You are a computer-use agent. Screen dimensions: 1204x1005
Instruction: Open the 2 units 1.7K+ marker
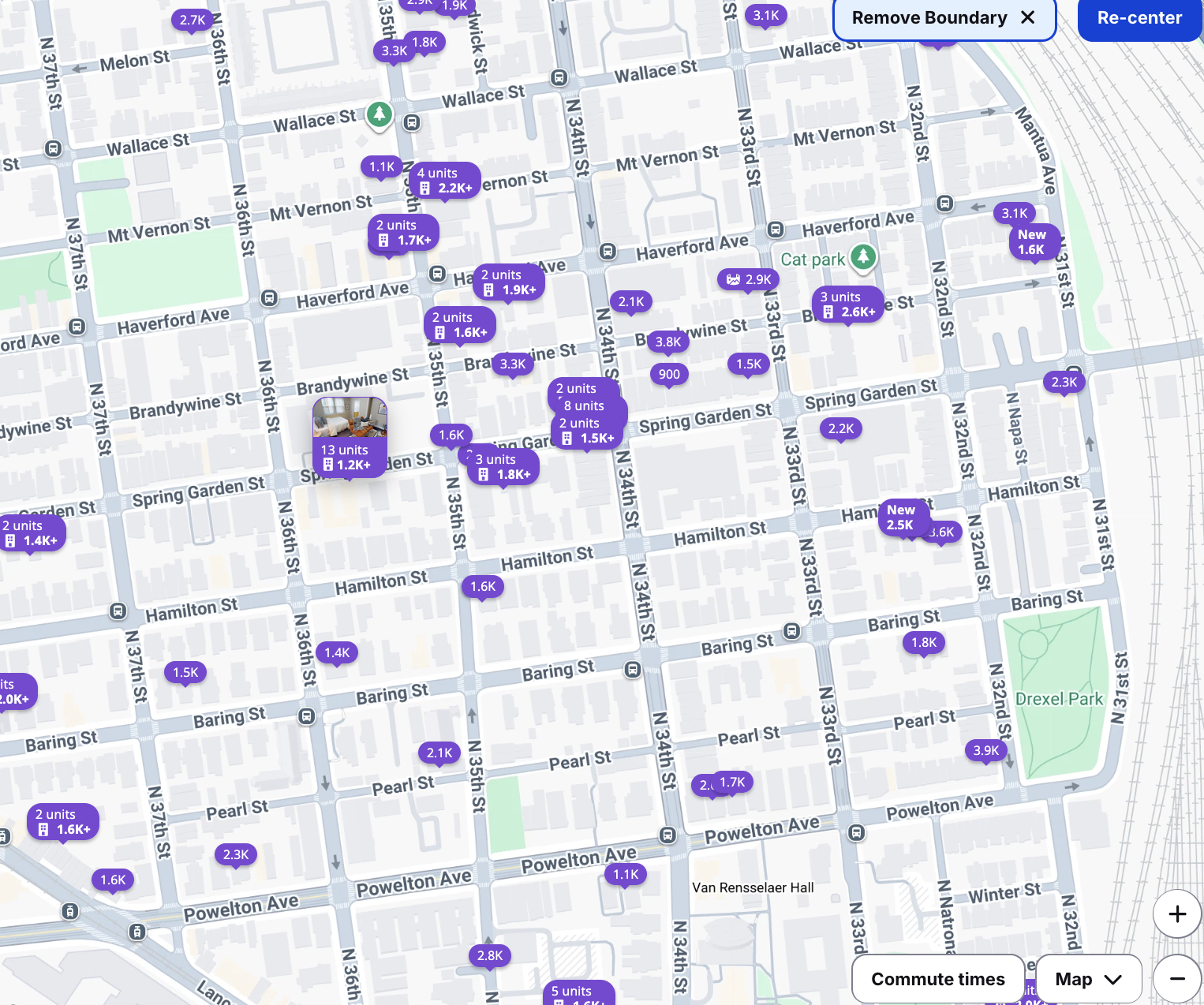pos(404,233)
